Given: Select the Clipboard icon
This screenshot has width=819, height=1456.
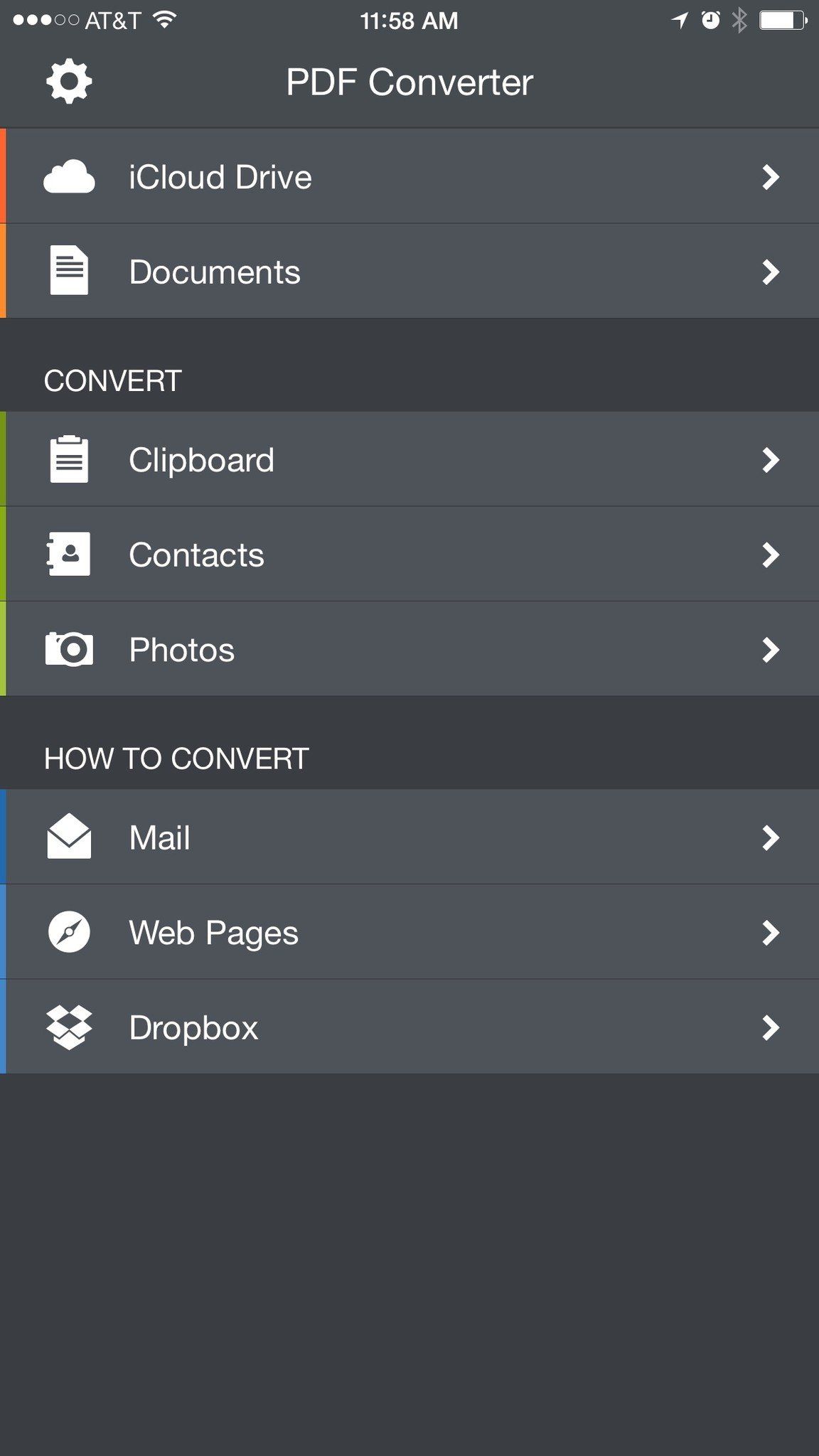Looking at the screenshot, I should click(x=69, y=459).
